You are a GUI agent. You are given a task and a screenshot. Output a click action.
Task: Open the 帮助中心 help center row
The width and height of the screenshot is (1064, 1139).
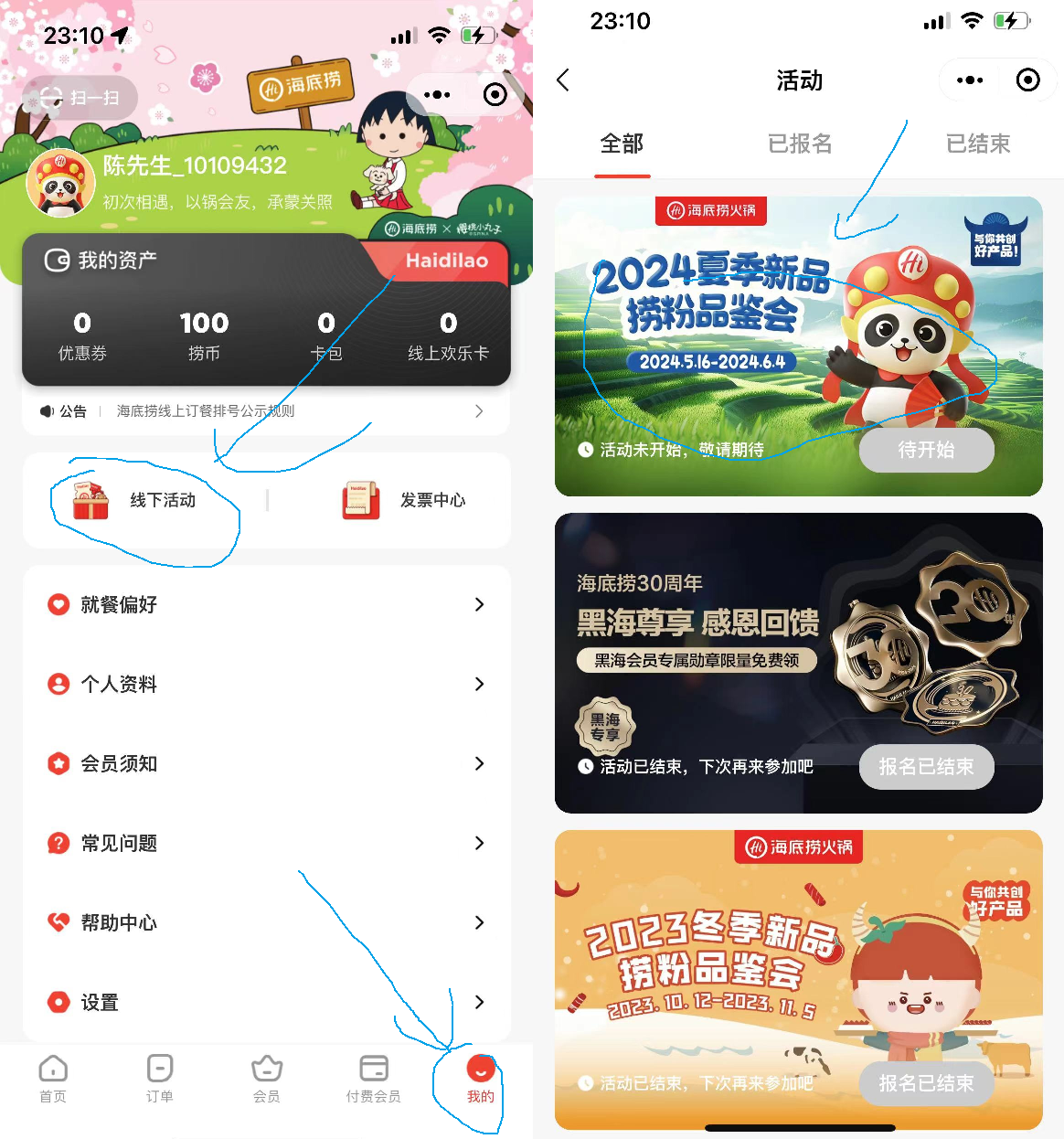265,922
